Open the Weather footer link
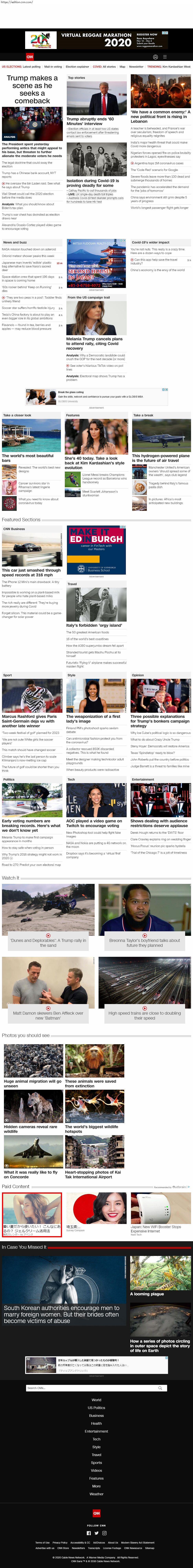Image resolution: width=193 pixels, height=1568 pixels. (x=96, y=1494)
